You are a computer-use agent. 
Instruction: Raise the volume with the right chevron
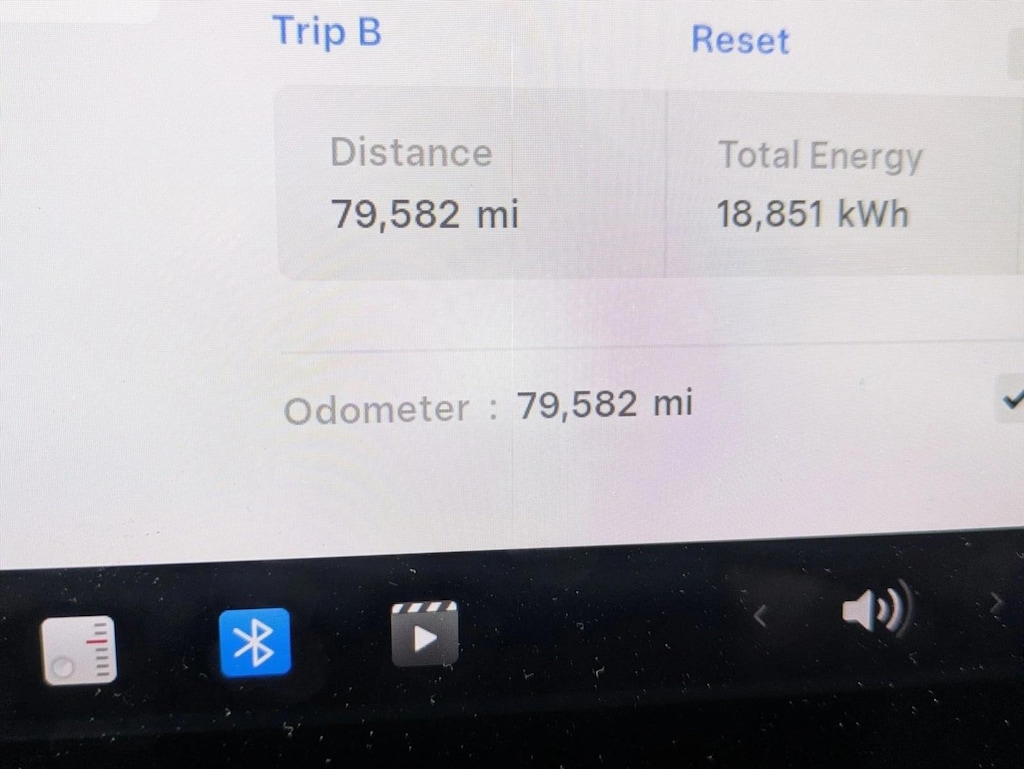pyautogui.click(x=995, y=603)
